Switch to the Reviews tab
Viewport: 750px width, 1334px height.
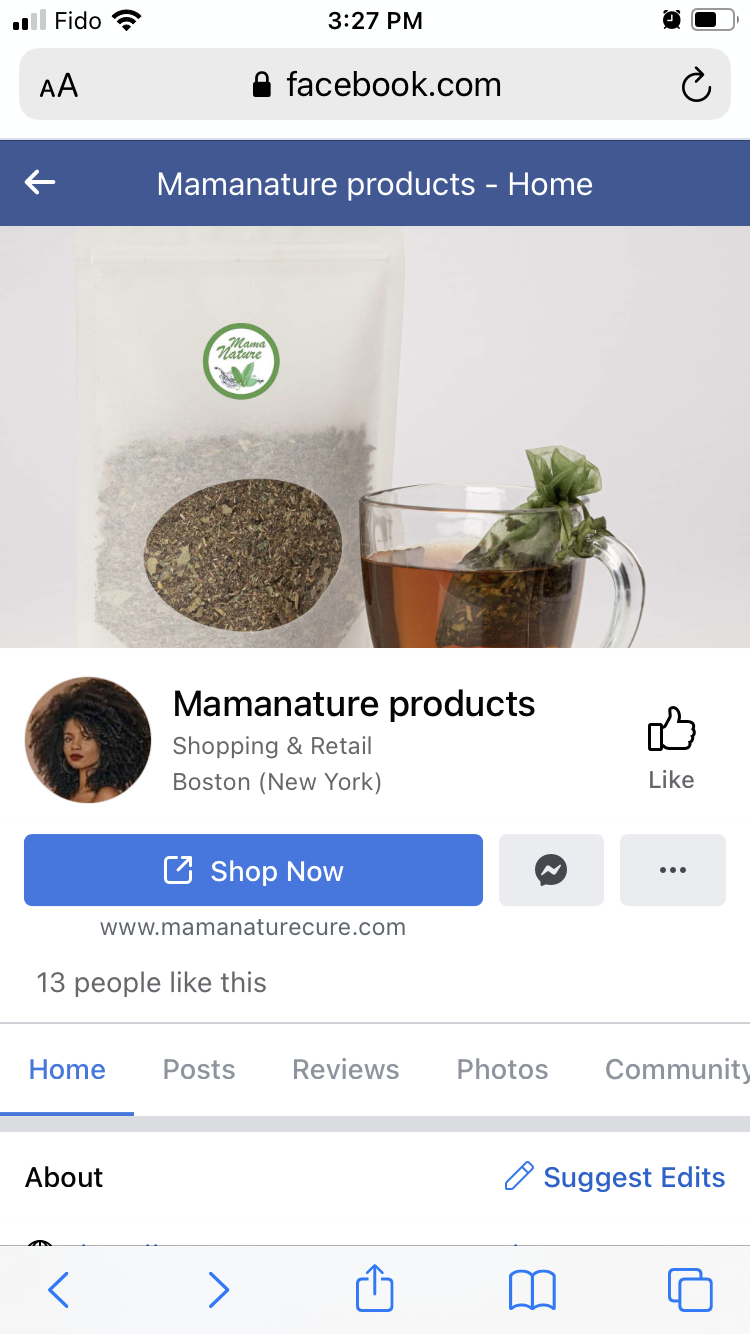click(345, 1069)
